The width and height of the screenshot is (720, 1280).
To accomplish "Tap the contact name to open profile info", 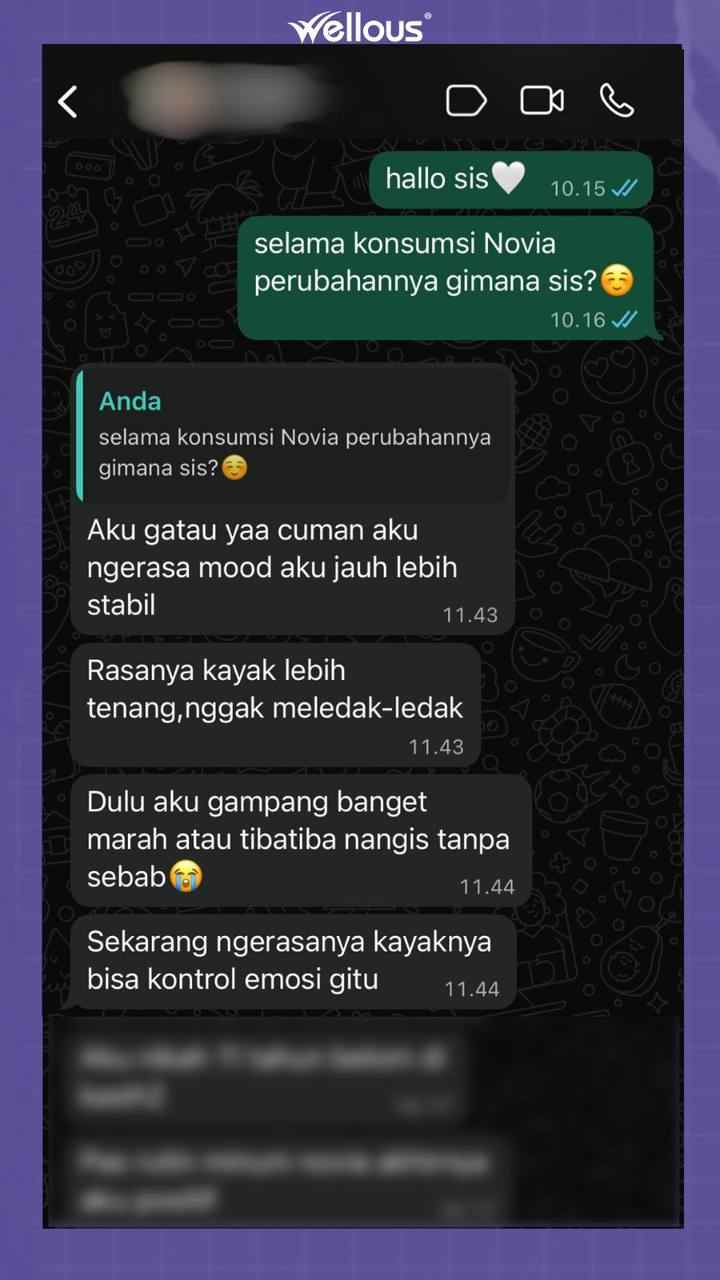I will (x=220, y=100).
